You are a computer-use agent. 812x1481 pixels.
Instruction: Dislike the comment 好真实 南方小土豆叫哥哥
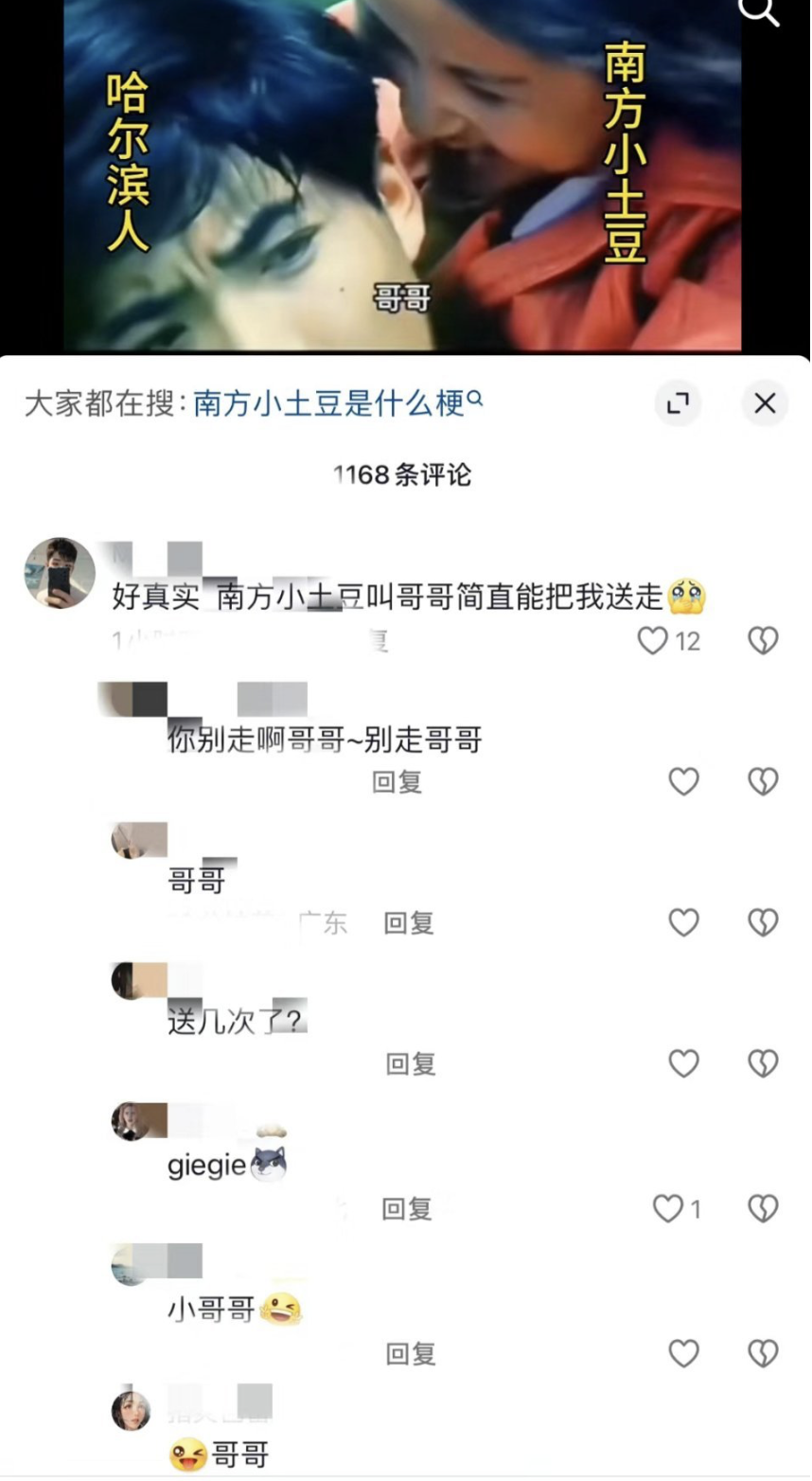tap(763, 641)
